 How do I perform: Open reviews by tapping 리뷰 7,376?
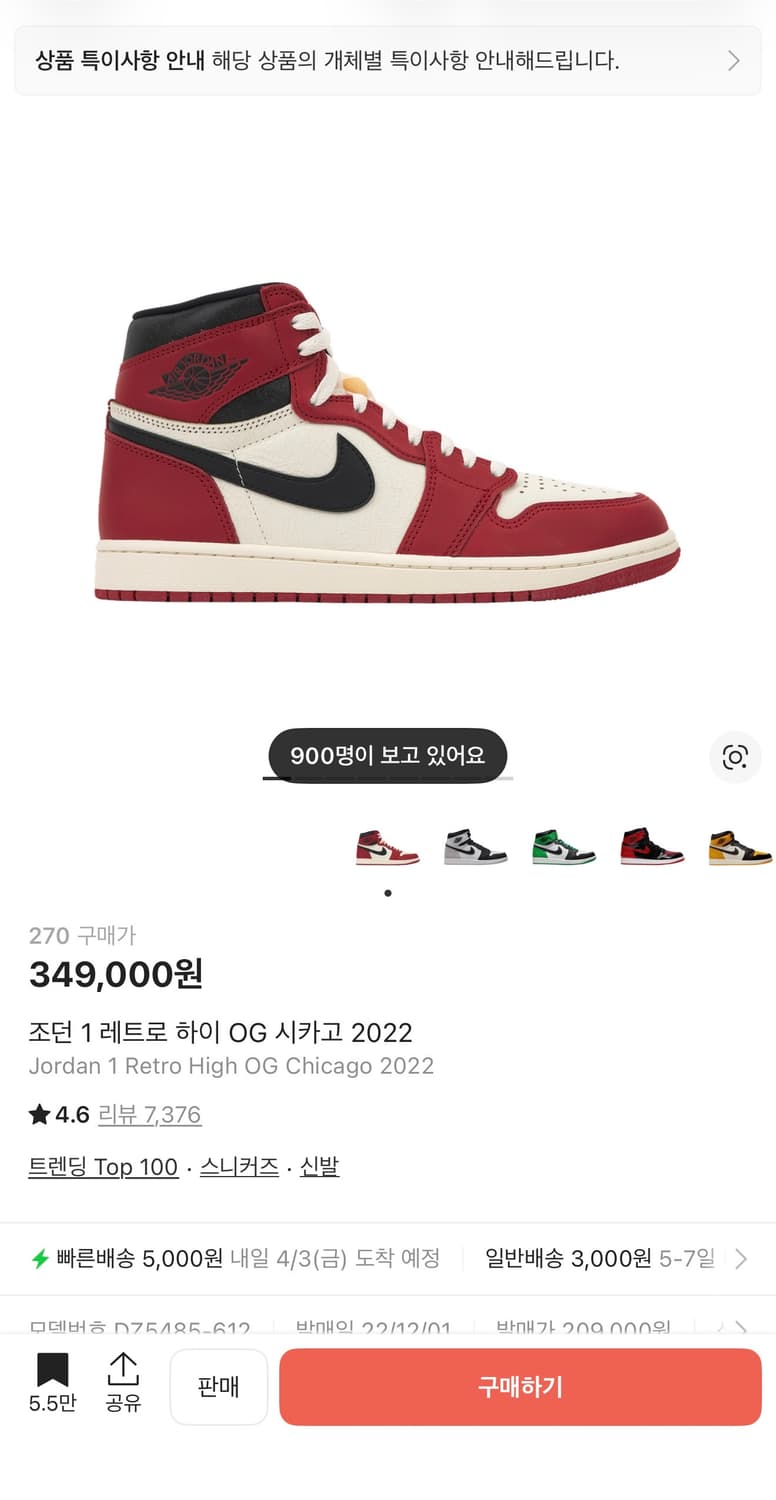151,1114
